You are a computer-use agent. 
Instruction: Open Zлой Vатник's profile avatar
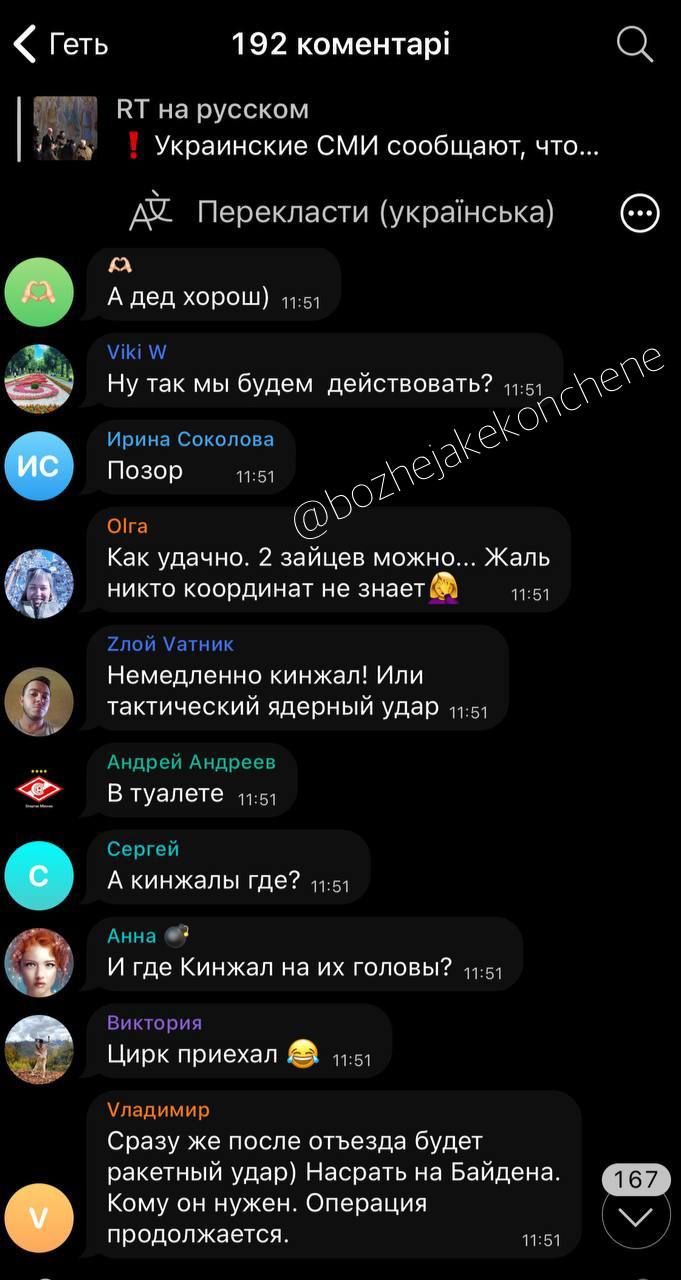(x=39, y=701)
